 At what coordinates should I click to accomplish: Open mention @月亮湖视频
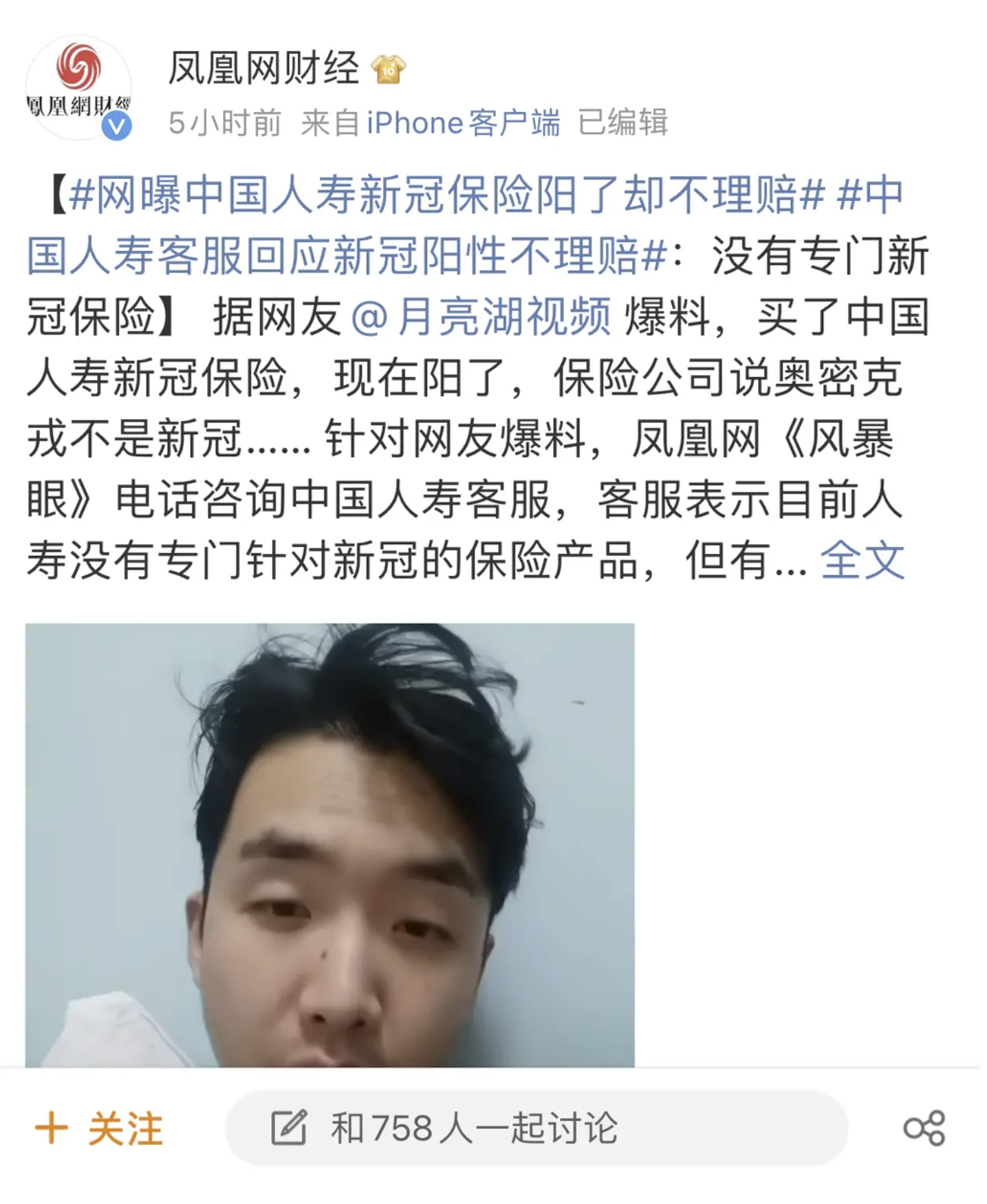pos(480,317)
